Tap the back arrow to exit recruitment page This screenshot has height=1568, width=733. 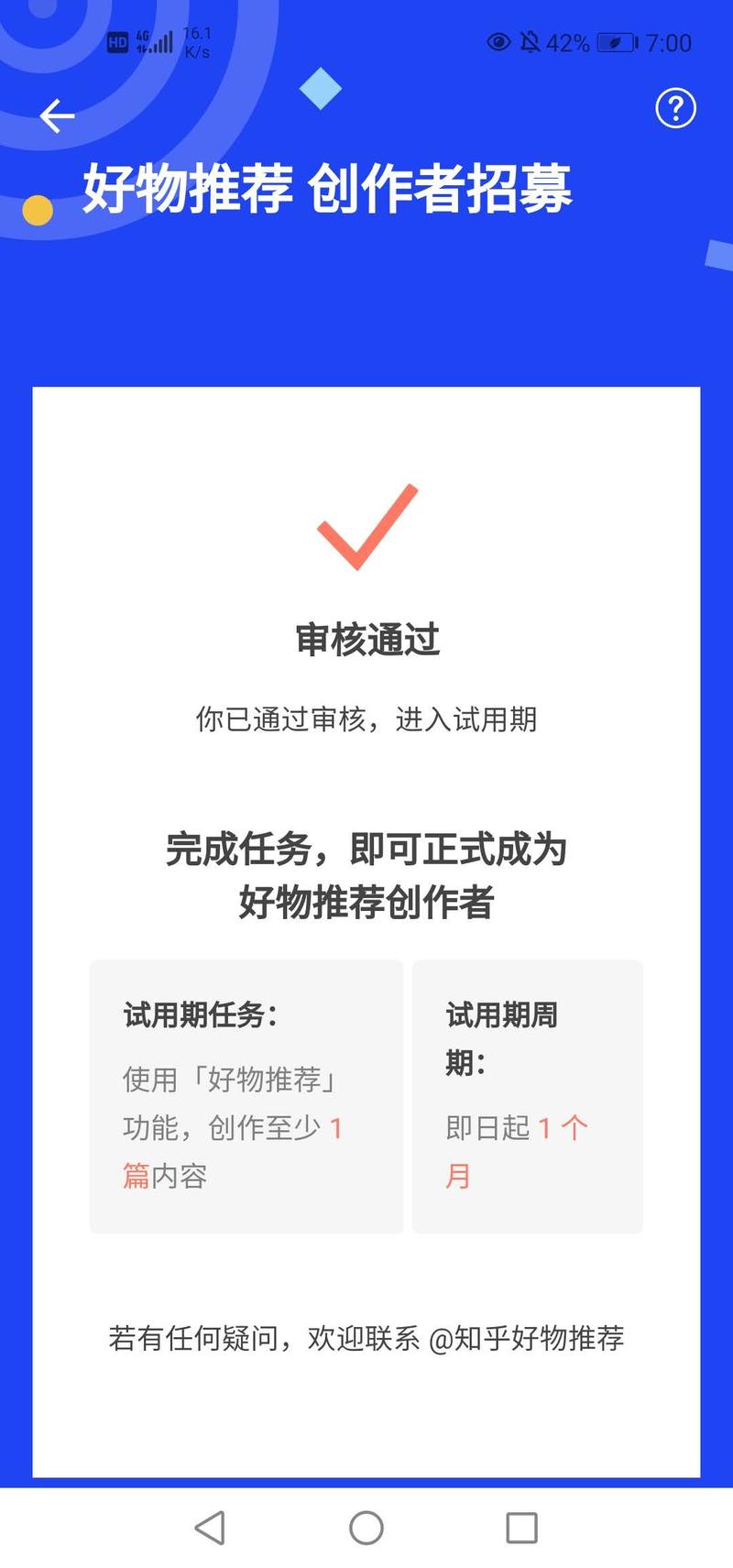coord(57,115)
